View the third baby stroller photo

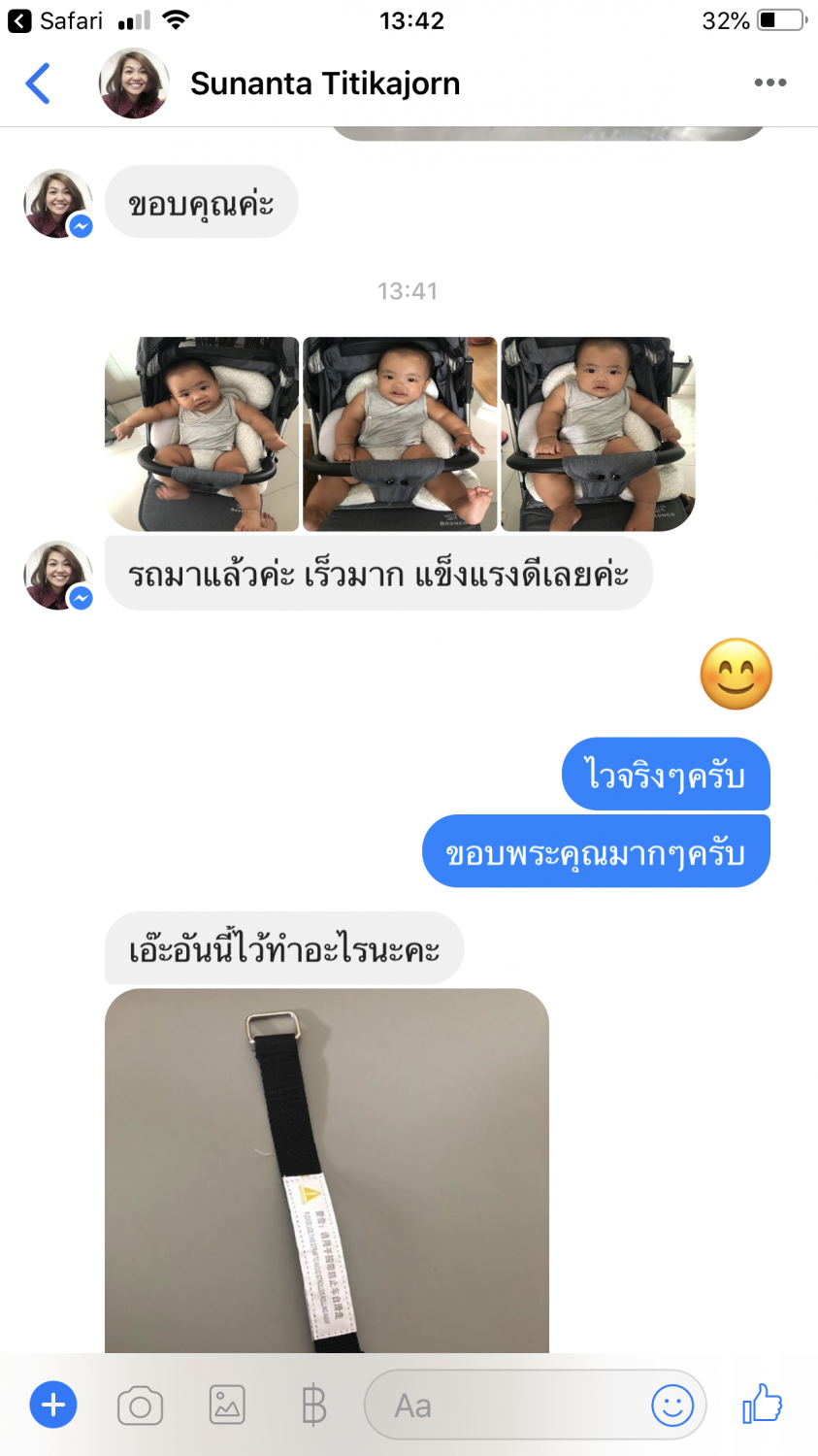[x=598, y=434]
